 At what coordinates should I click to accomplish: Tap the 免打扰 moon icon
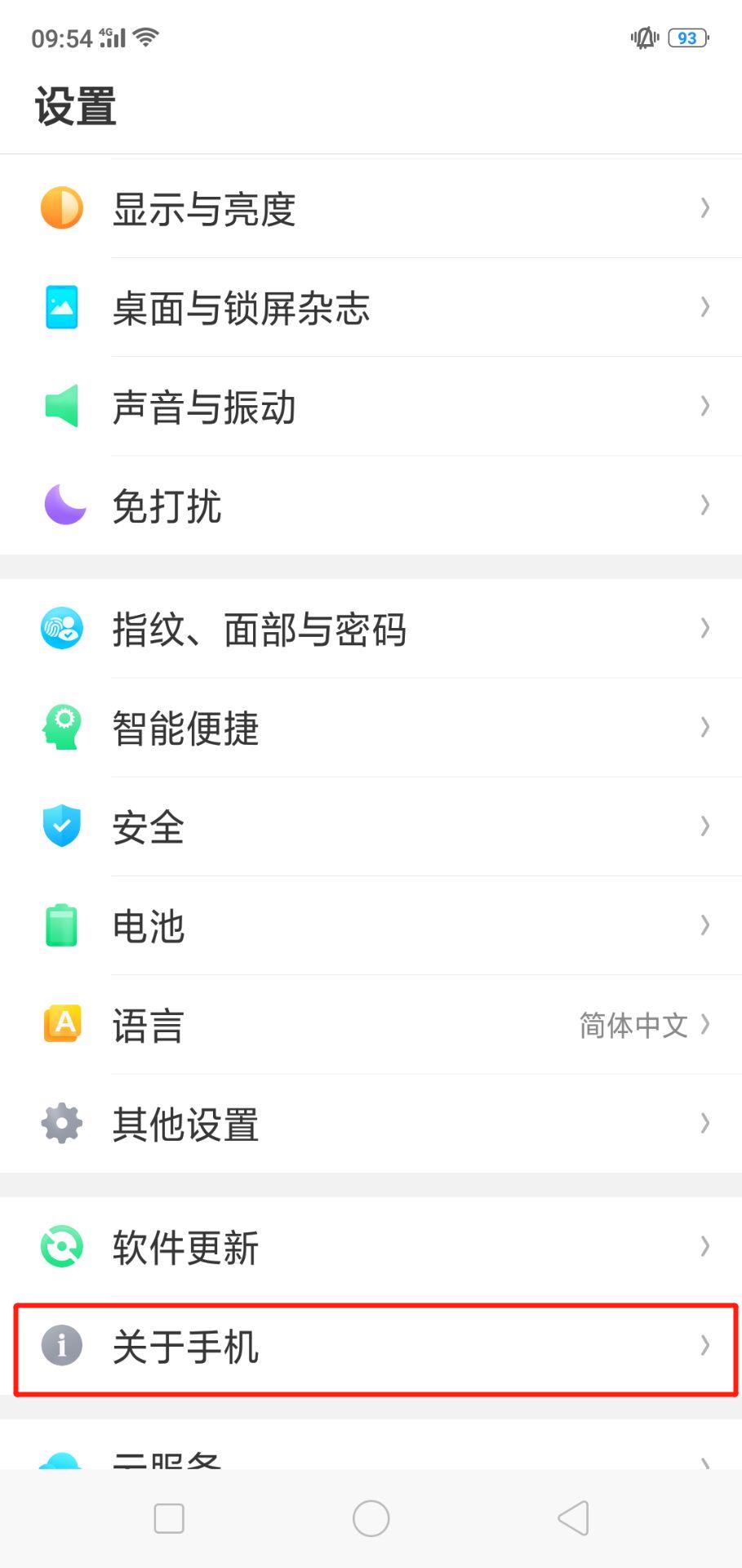click(61, 506)
